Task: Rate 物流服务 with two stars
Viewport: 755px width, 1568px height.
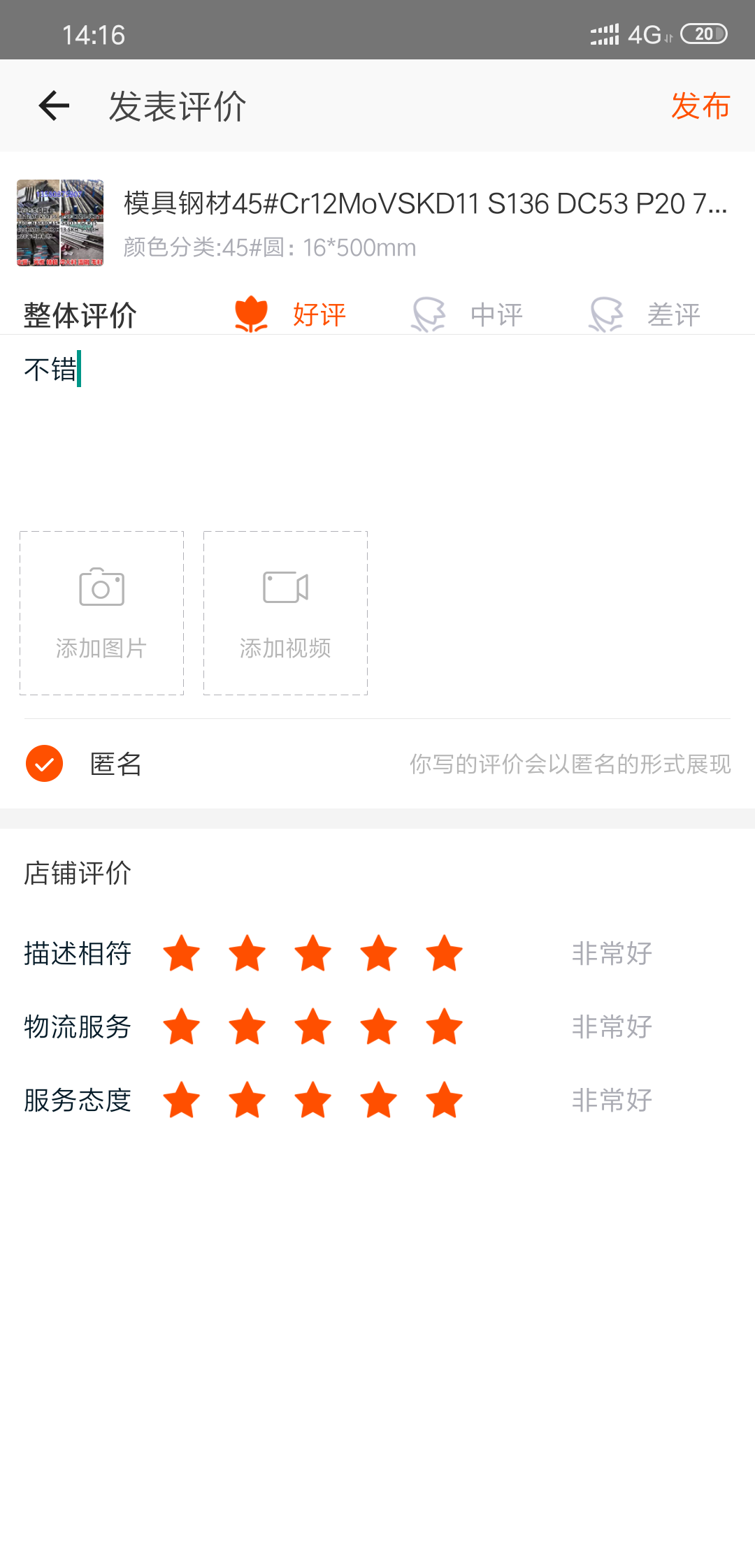Action: point(247,1027)
